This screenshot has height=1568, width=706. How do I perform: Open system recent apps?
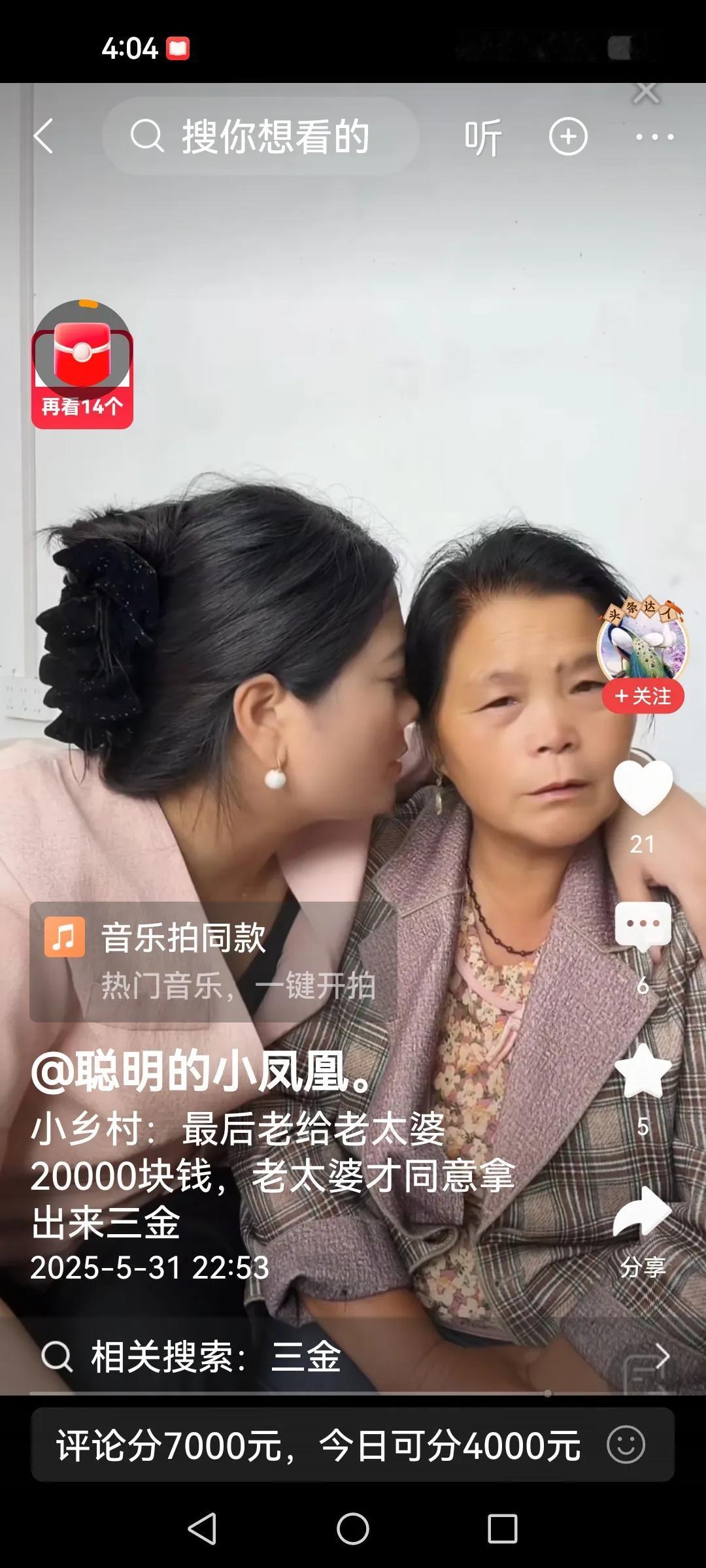point(503,1529)
